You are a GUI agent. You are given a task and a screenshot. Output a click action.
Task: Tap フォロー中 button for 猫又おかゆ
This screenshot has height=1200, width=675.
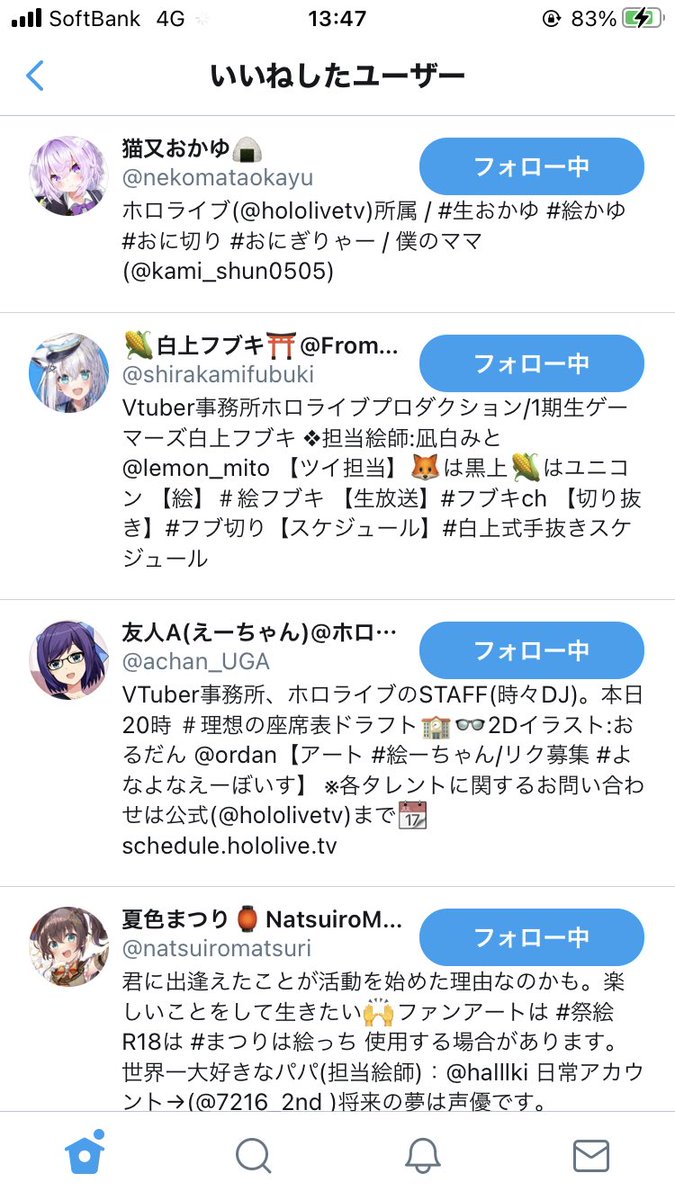531,166
